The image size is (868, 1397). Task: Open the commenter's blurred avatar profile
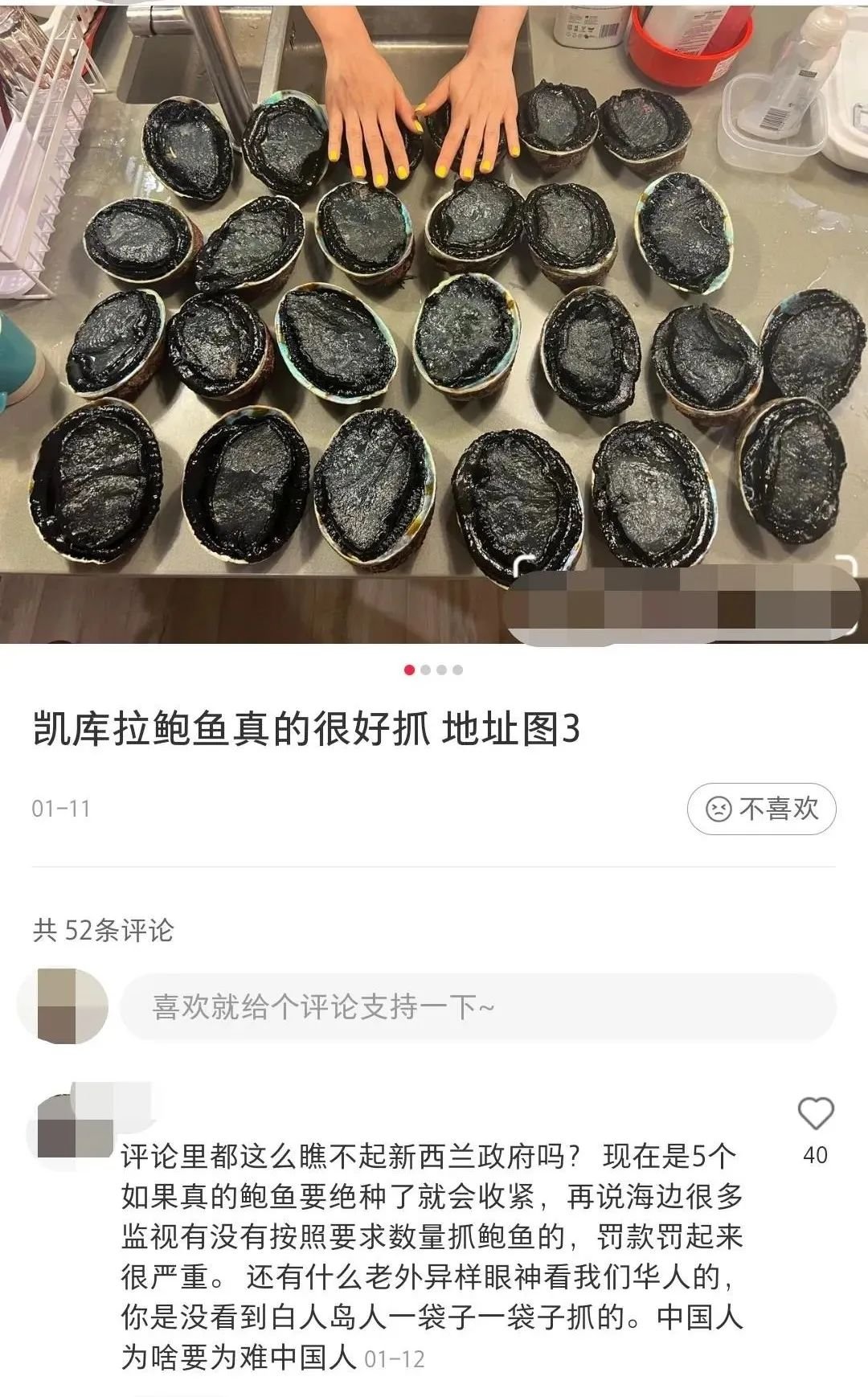pyautogui.click(x=72, y=1127)
